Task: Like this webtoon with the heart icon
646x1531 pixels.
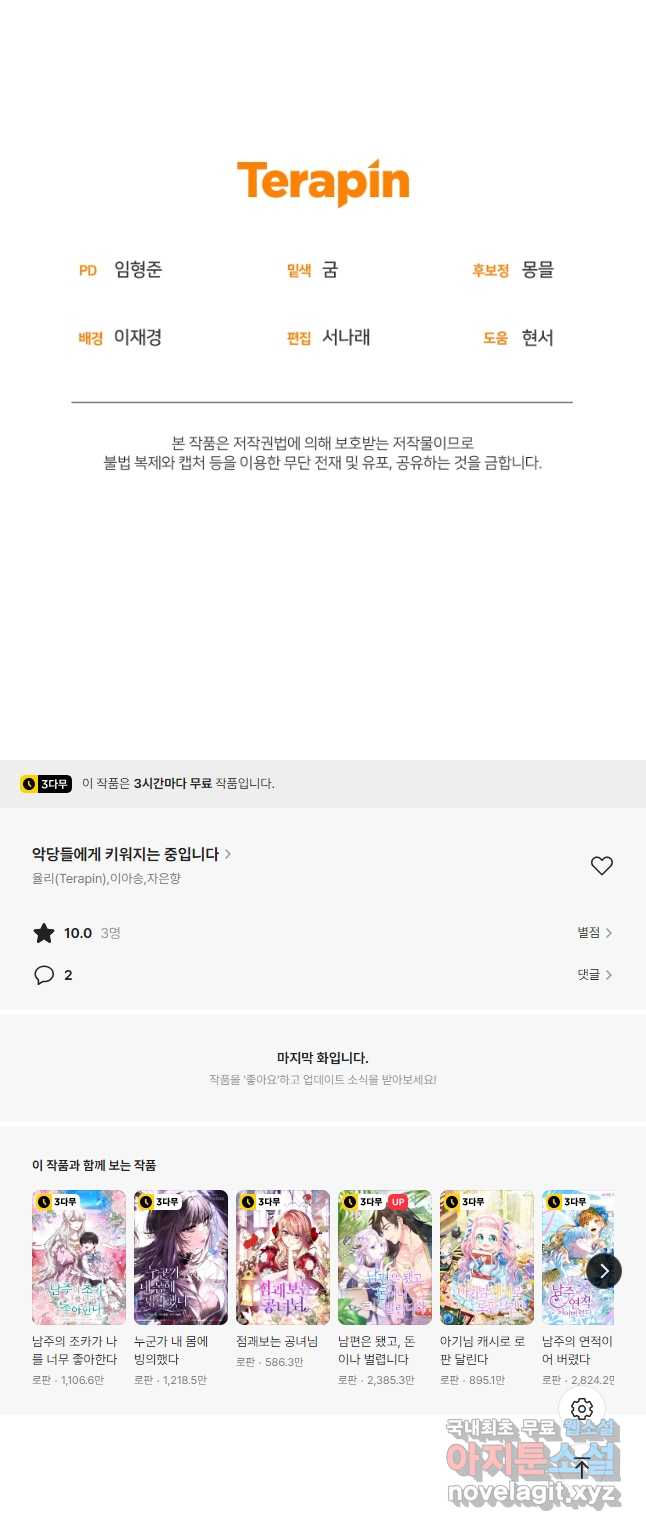Action: (x=601, y=866)
